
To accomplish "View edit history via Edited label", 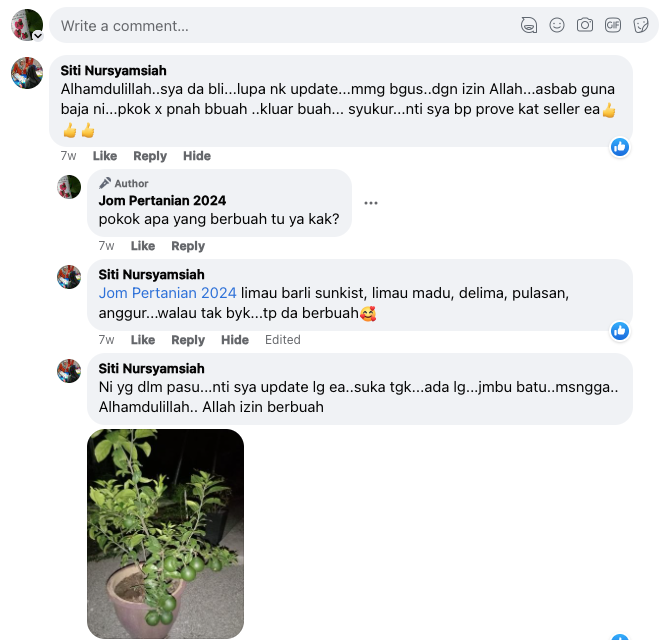I will (283, 340).
